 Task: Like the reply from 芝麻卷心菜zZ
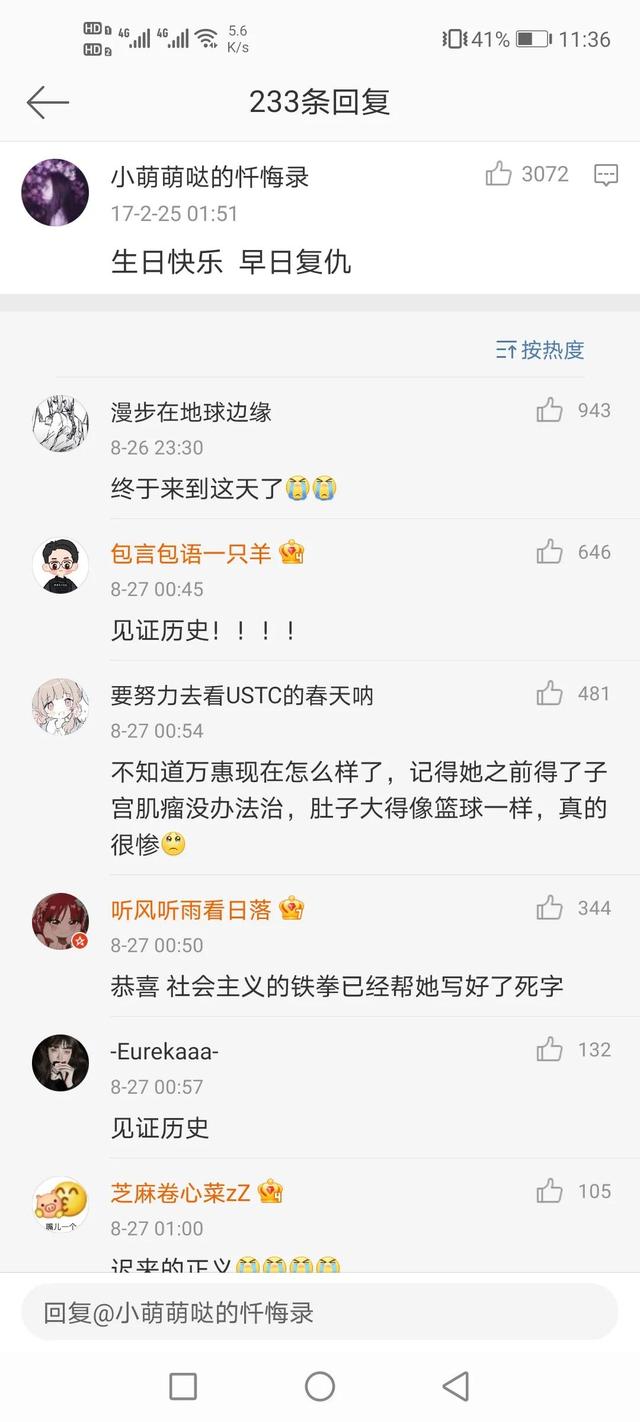pos(550,1191)
